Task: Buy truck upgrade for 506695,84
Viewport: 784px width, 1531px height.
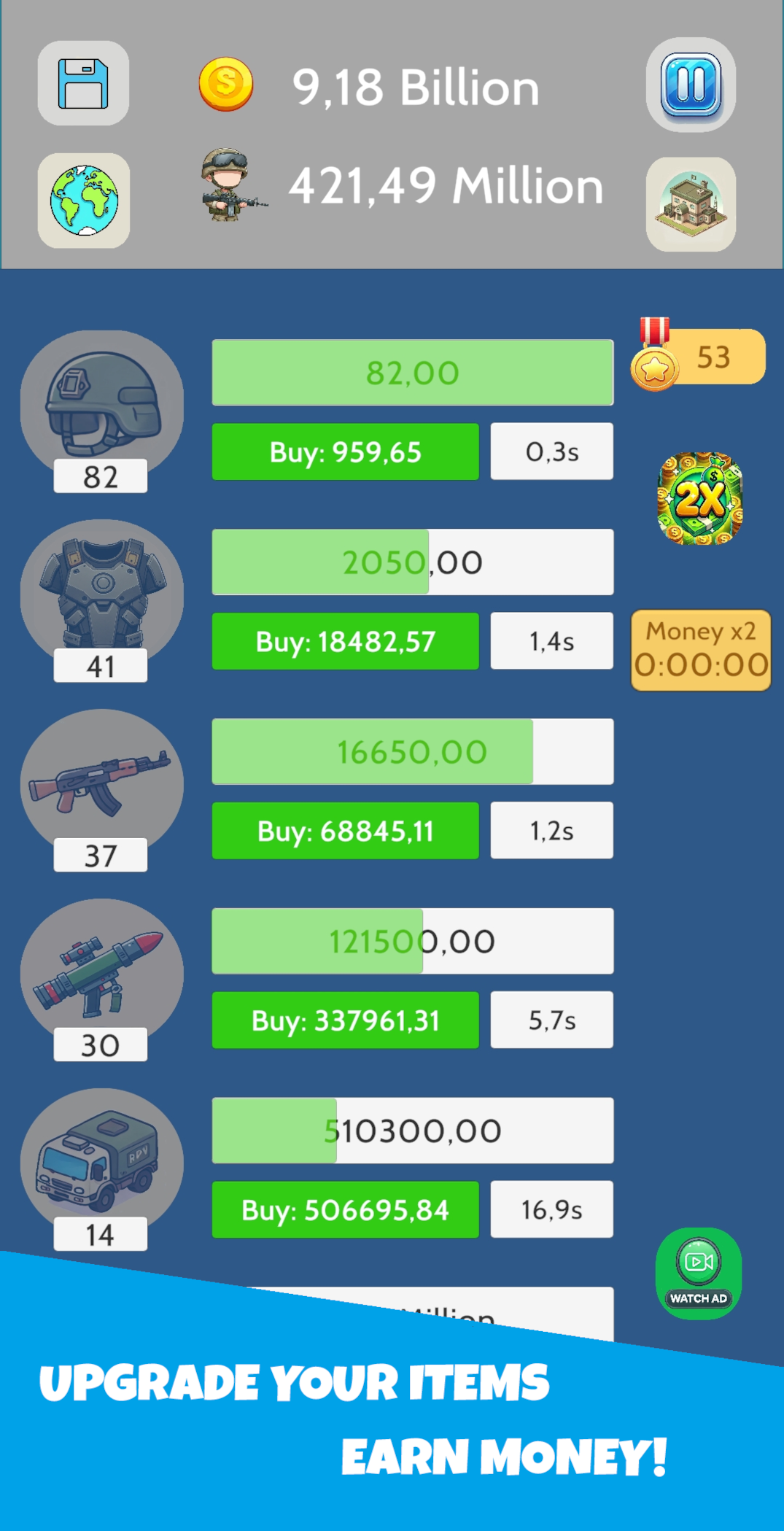Action: pos(345,1210)
